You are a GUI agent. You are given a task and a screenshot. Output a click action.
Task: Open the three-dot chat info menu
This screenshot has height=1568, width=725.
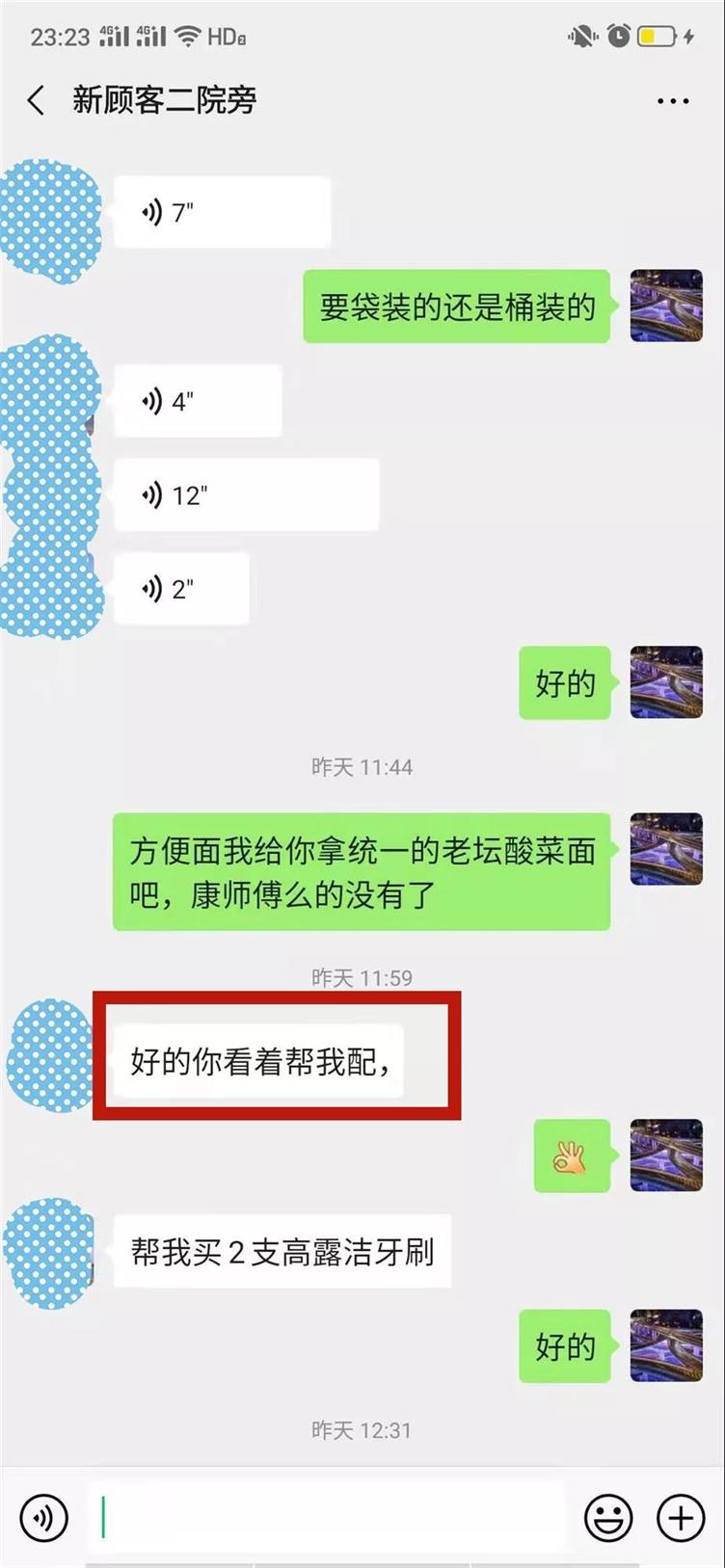pyautogui.click(x=672, y=101)
